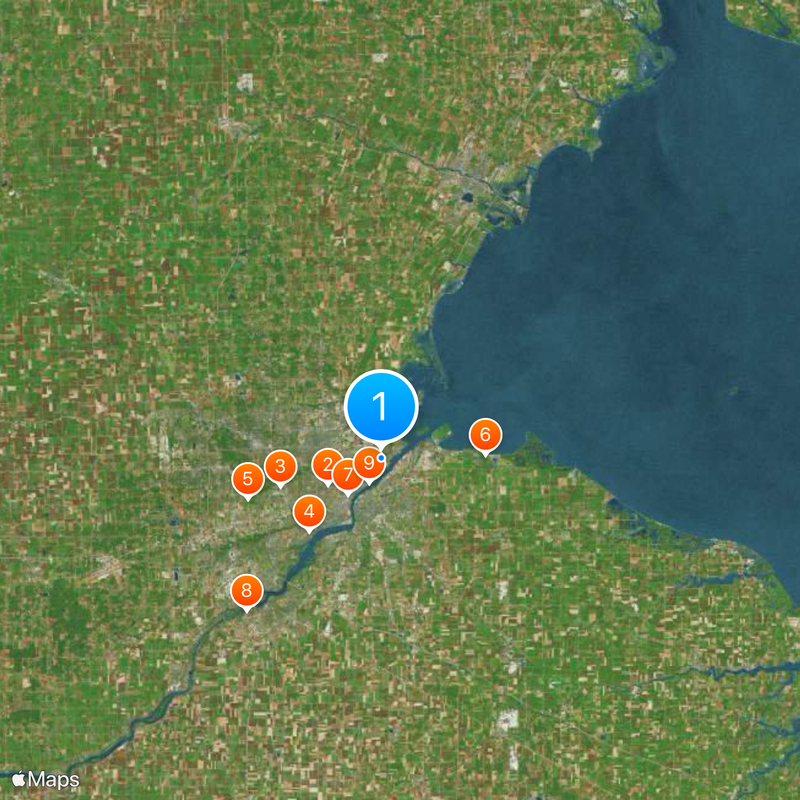
Task: Select the large blue pin numbered 1
Action: click(x=380, y=406)
